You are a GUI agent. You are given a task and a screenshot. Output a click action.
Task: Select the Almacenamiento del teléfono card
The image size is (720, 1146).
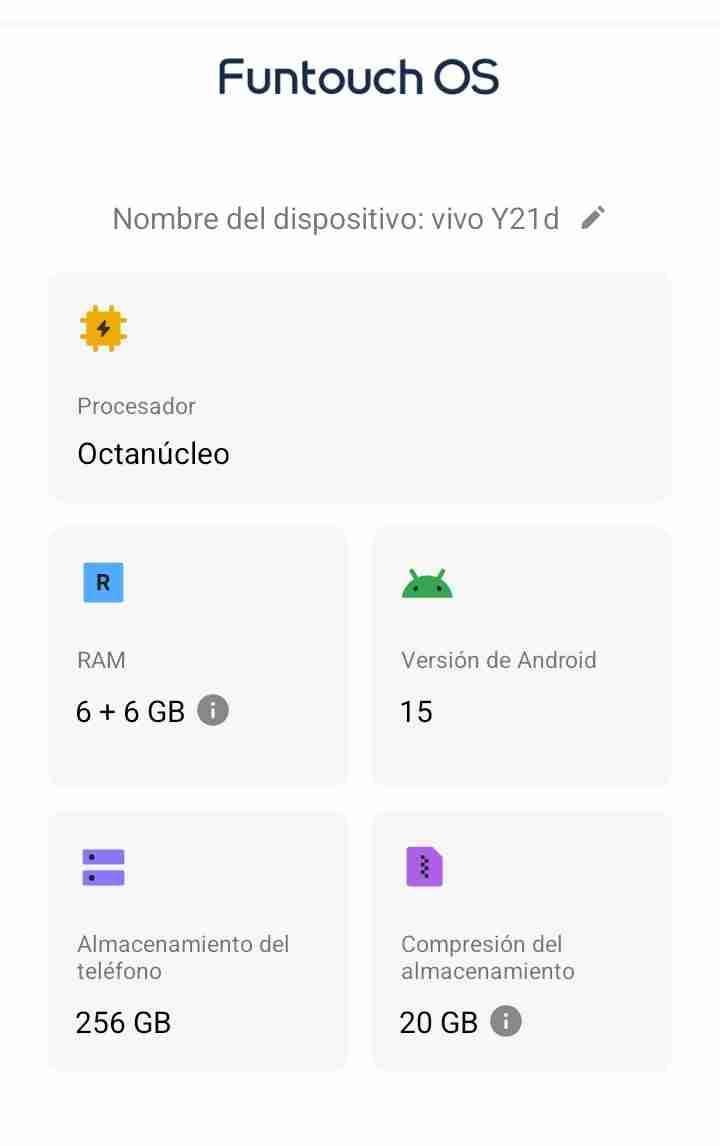(197, 940)
